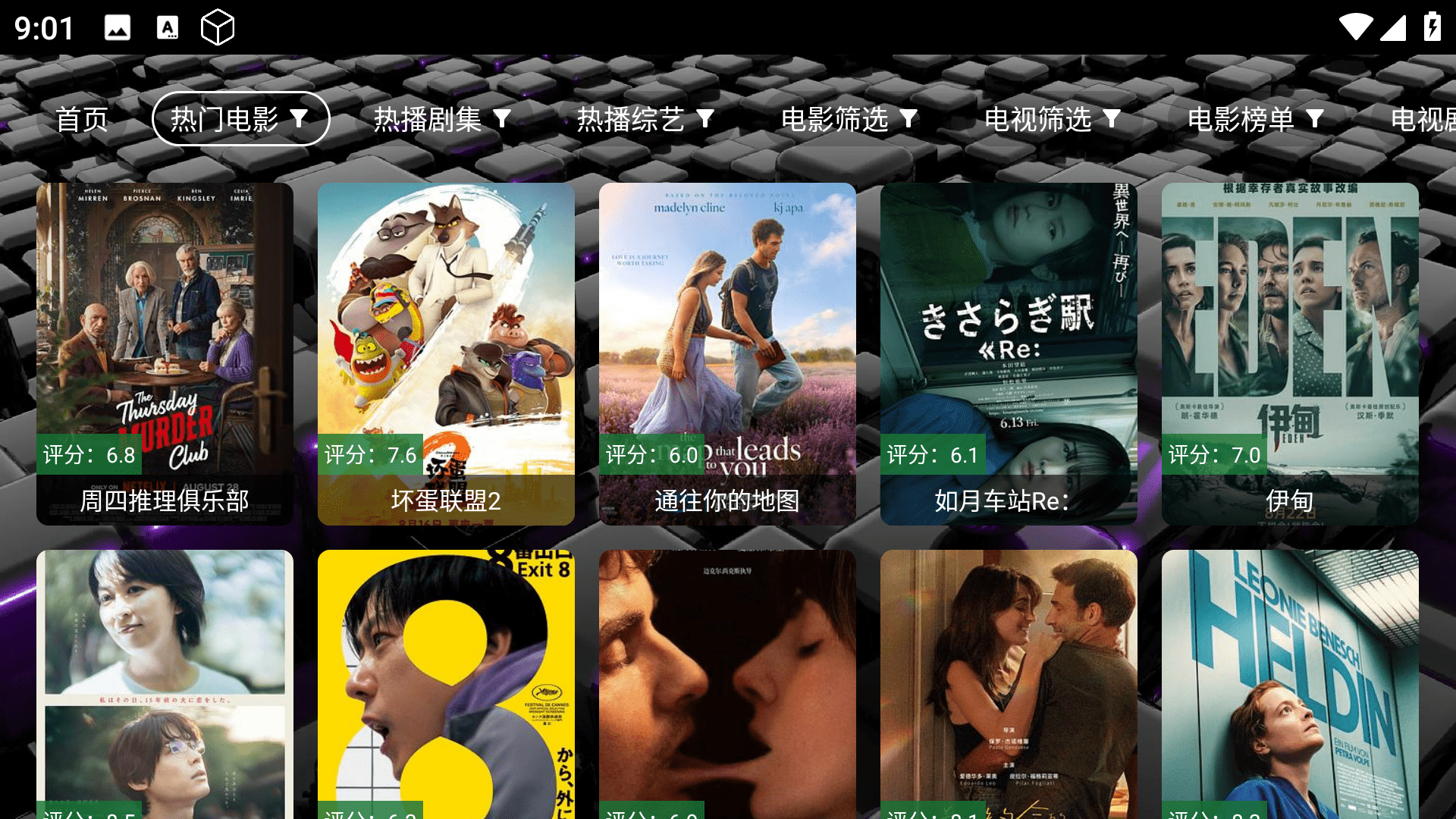This screenshot has width=1456, height=819.
Task: View details for 通往你的地图
Action: tap(727, 353)
